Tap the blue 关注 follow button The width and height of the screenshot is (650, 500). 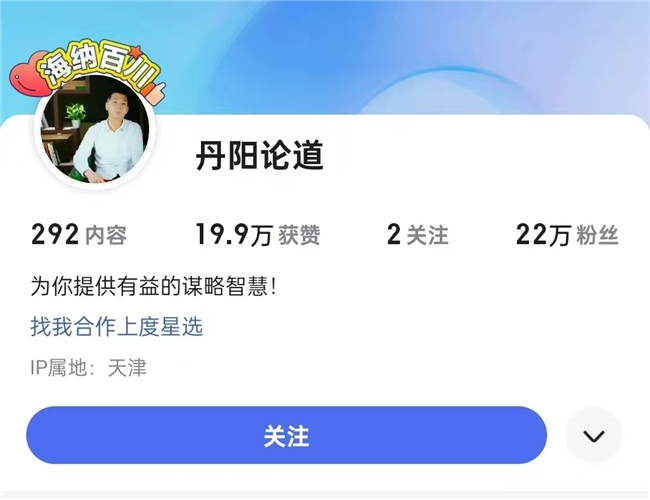286,435
